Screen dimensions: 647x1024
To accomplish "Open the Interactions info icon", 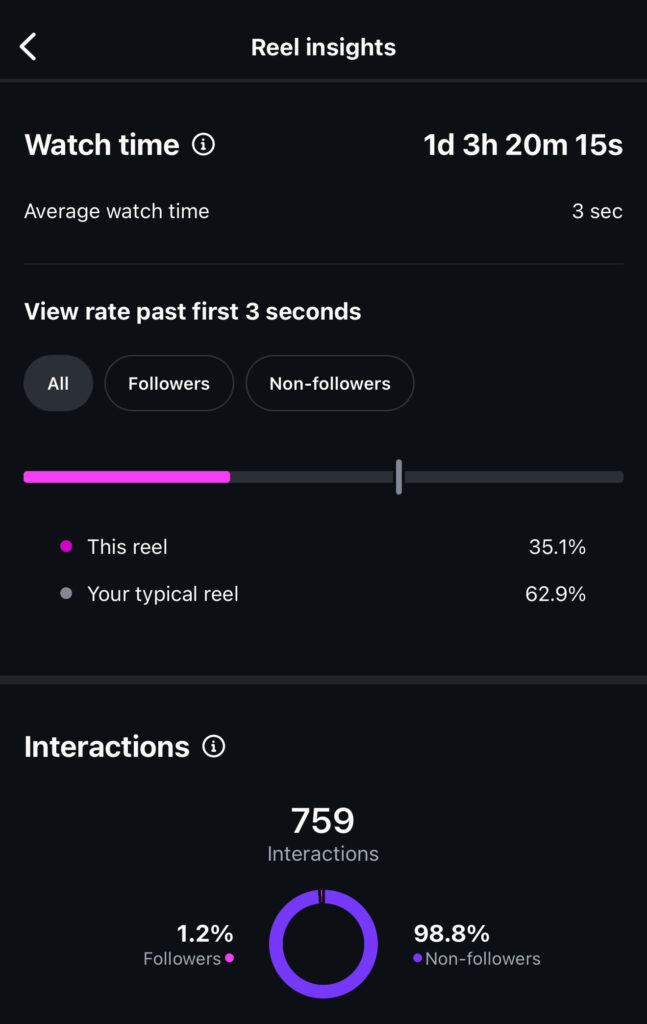I will pyautogui.click(x=213, y=746).
